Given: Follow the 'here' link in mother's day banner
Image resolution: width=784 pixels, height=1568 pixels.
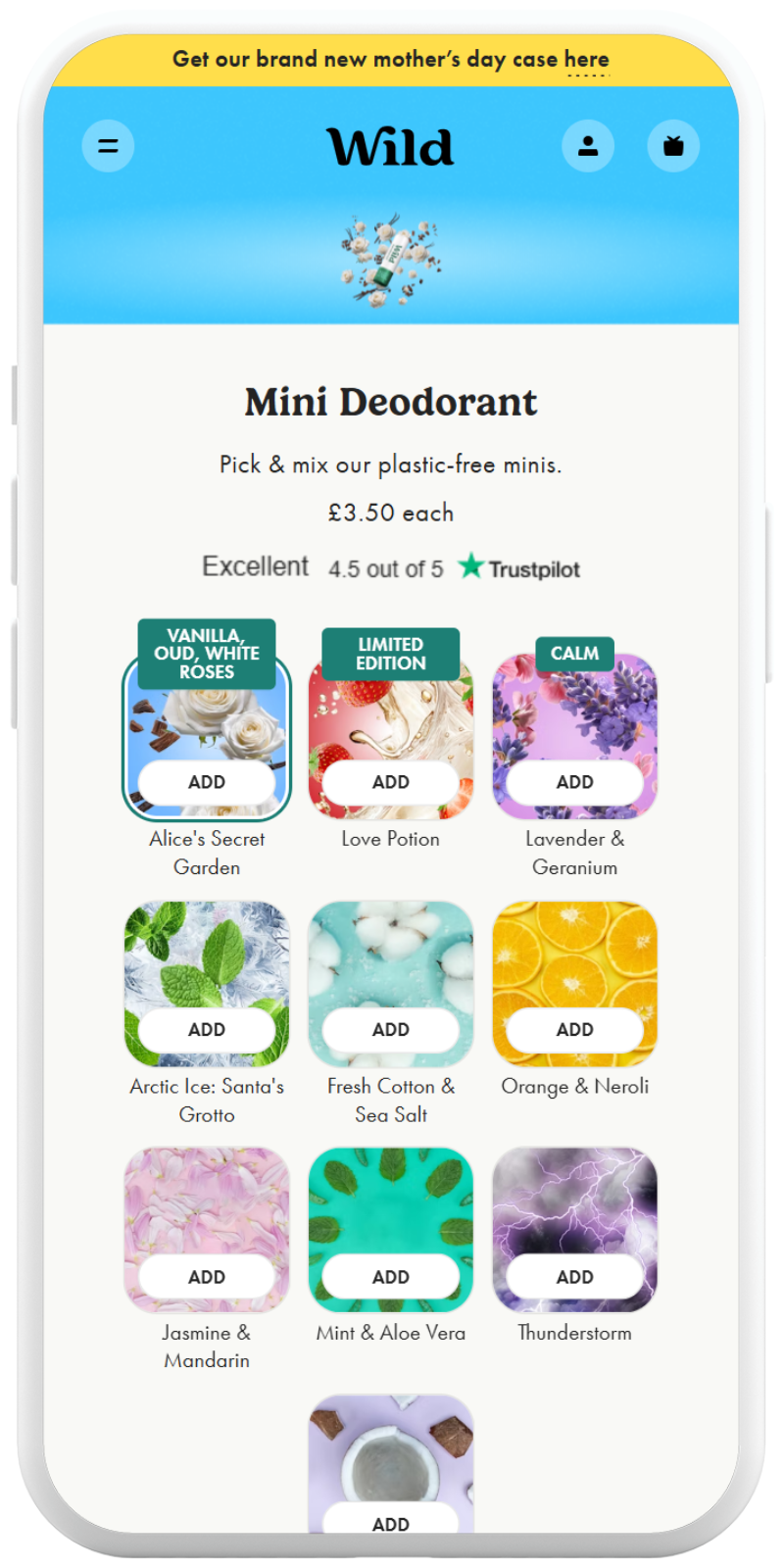Looking at the screenshot, I should click(586, 60).
